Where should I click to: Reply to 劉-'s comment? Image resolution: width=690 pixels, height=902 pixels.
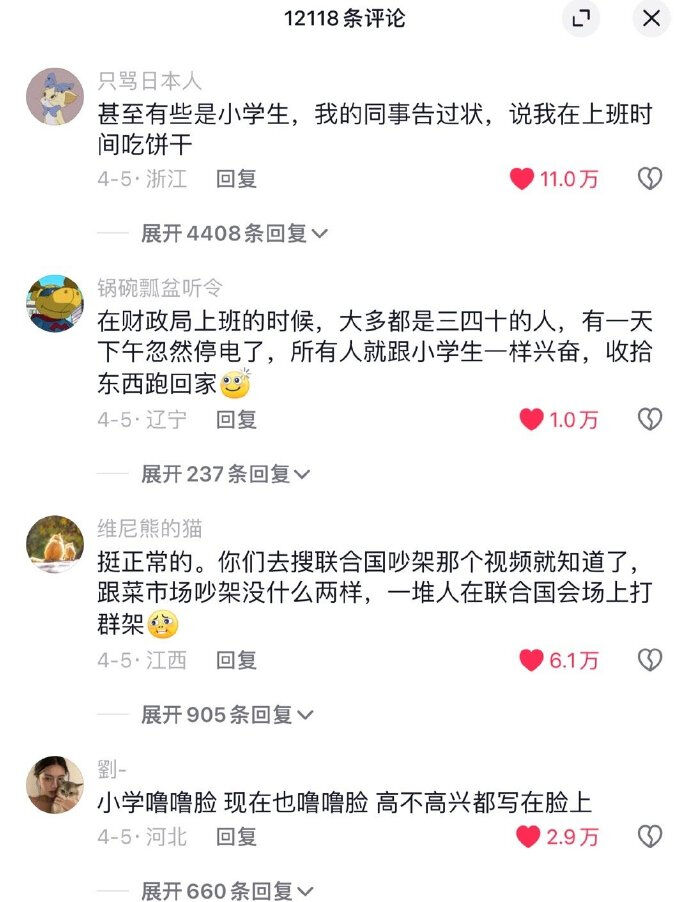coord(237,836)
